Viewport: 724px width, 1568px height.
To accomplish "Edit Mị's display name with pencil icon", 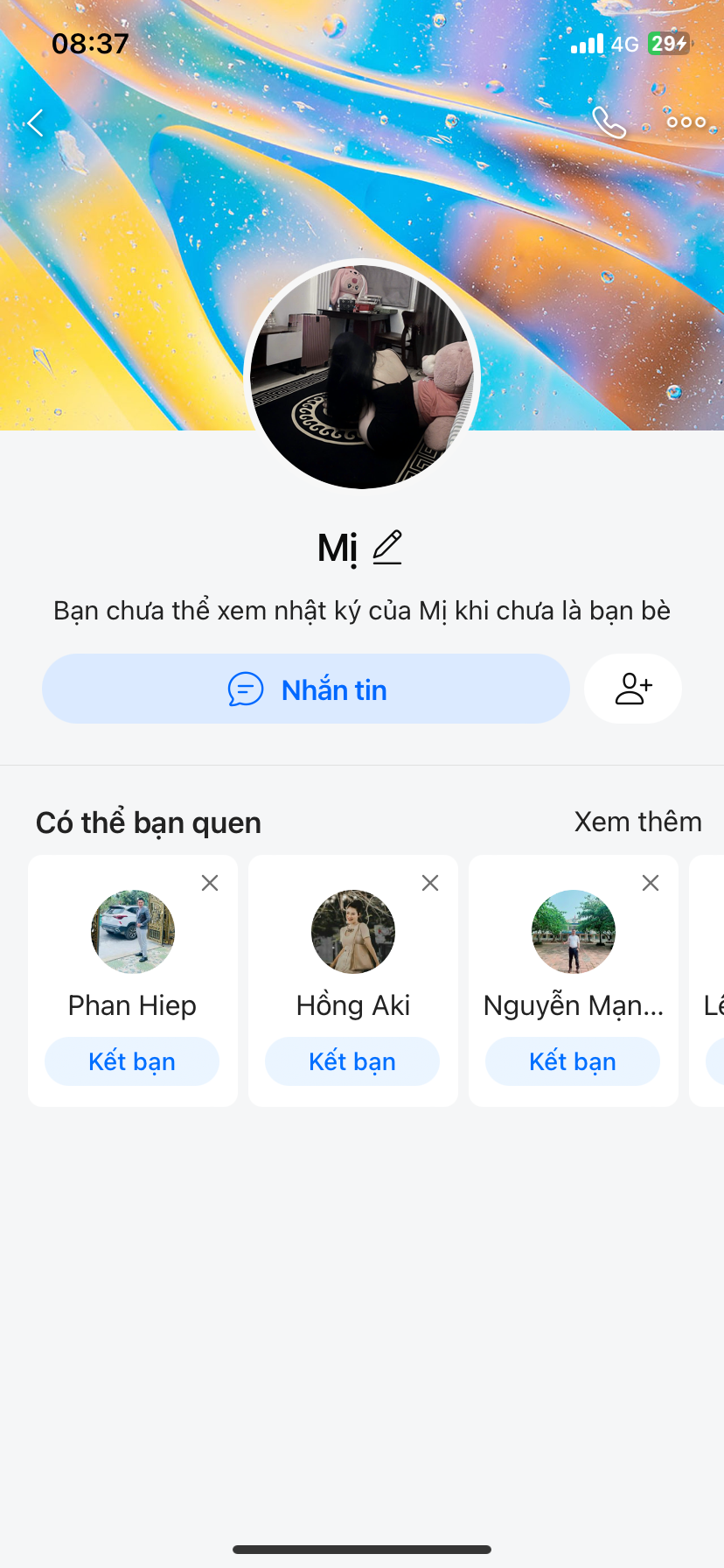I will [387, 548].
